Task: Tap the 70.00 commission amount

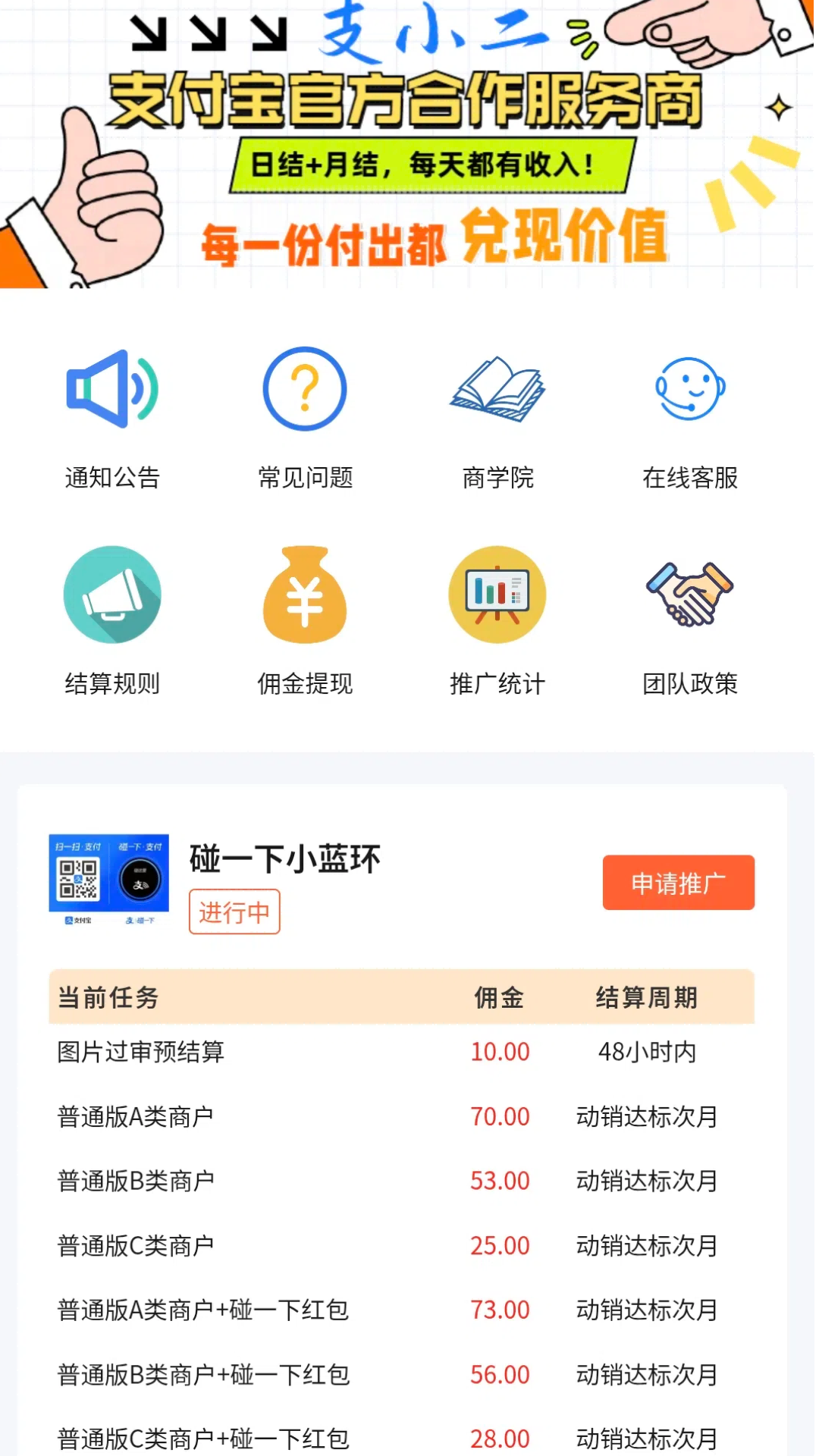Action: [x=500, y=1116]
